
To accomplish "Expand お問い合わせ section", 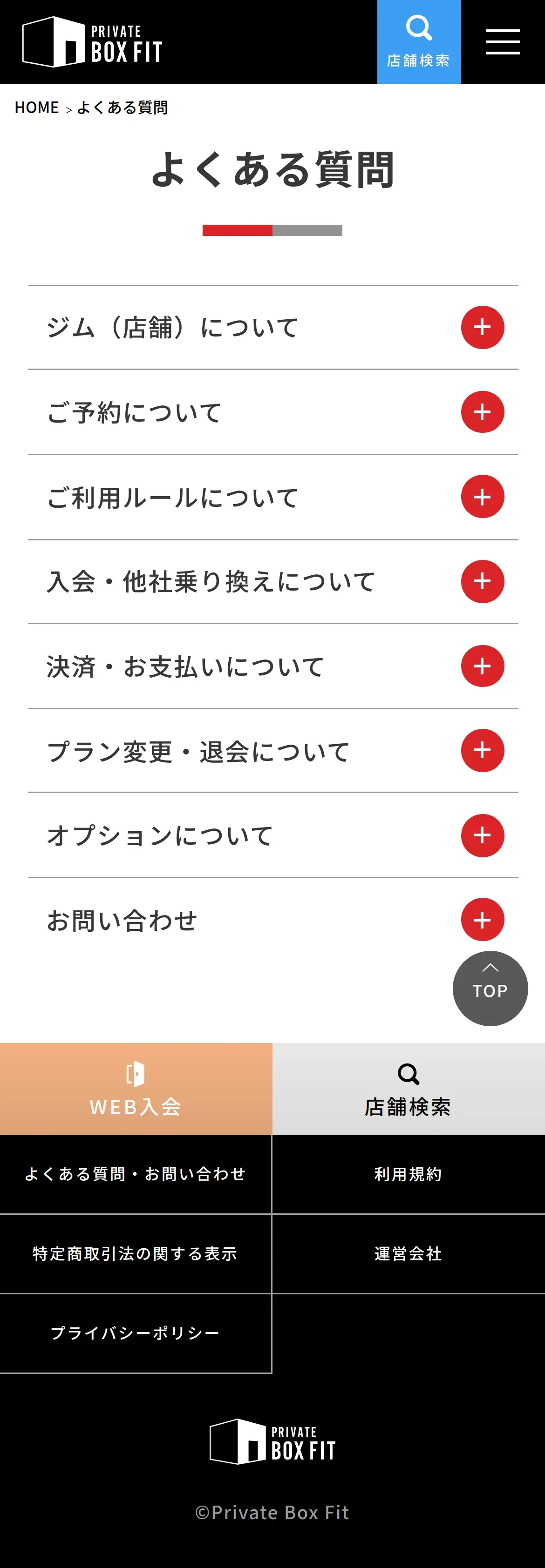I will [482, 919].
